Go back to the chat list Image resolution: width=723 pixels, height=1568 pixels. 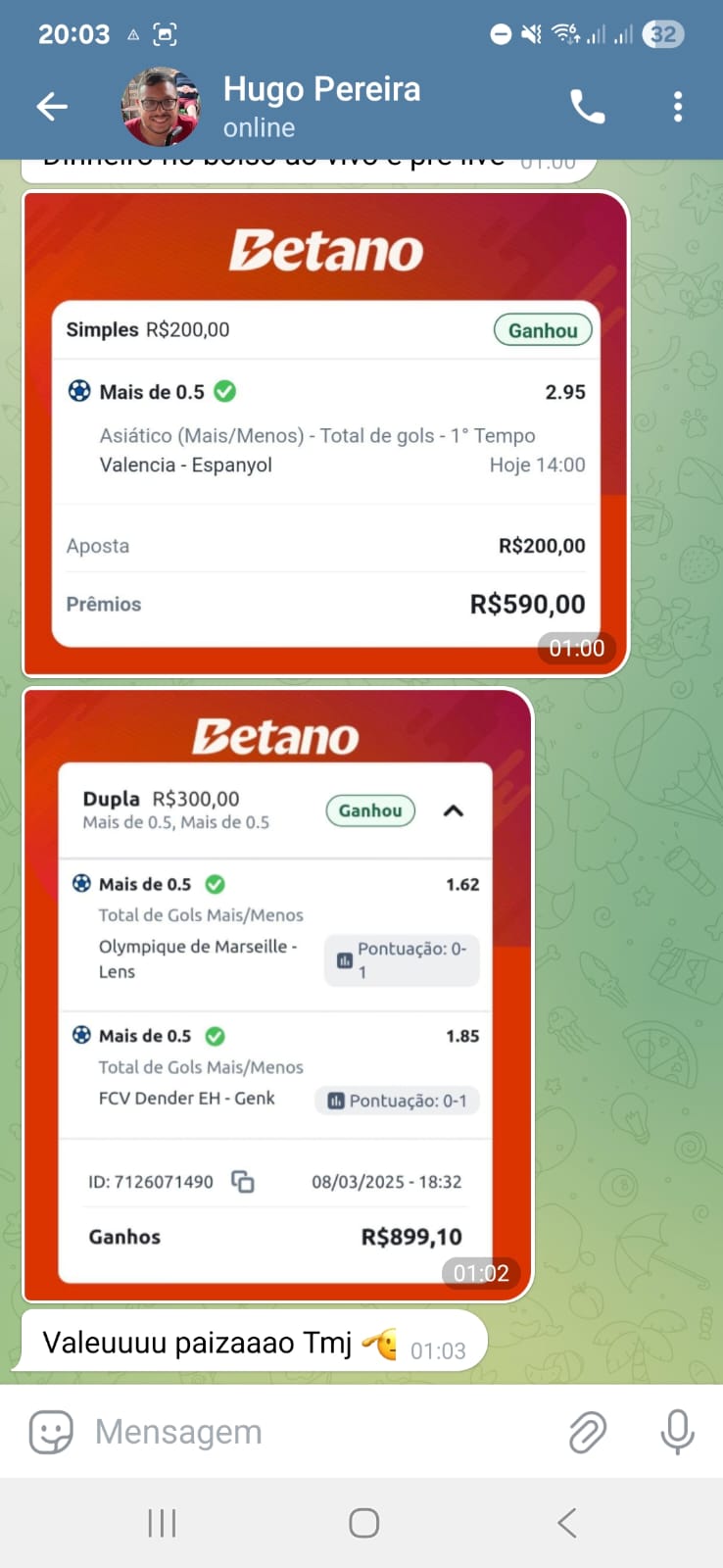coord(52,106)
